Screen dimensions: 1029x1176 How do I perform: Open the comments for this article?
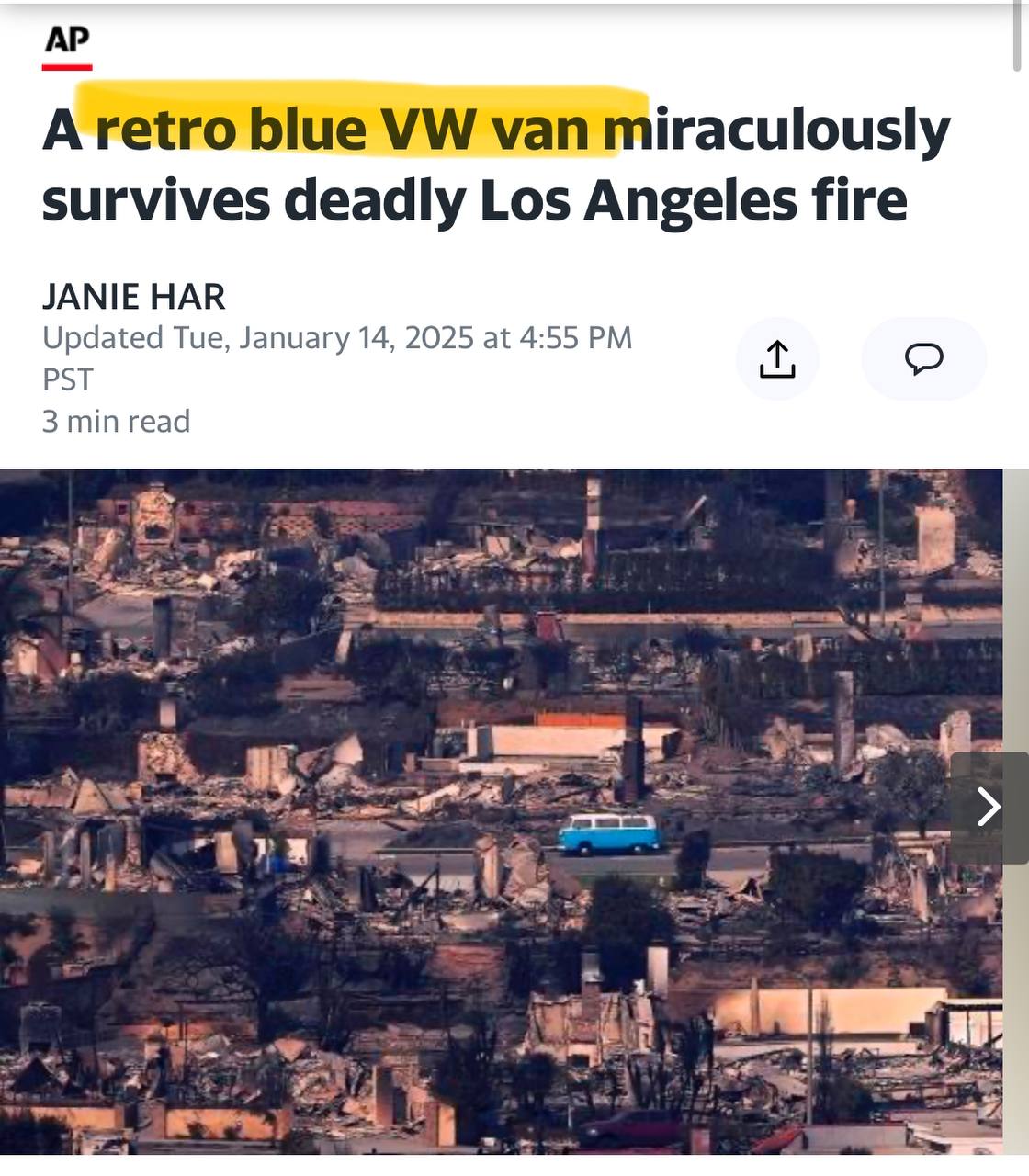coord(923,358)
